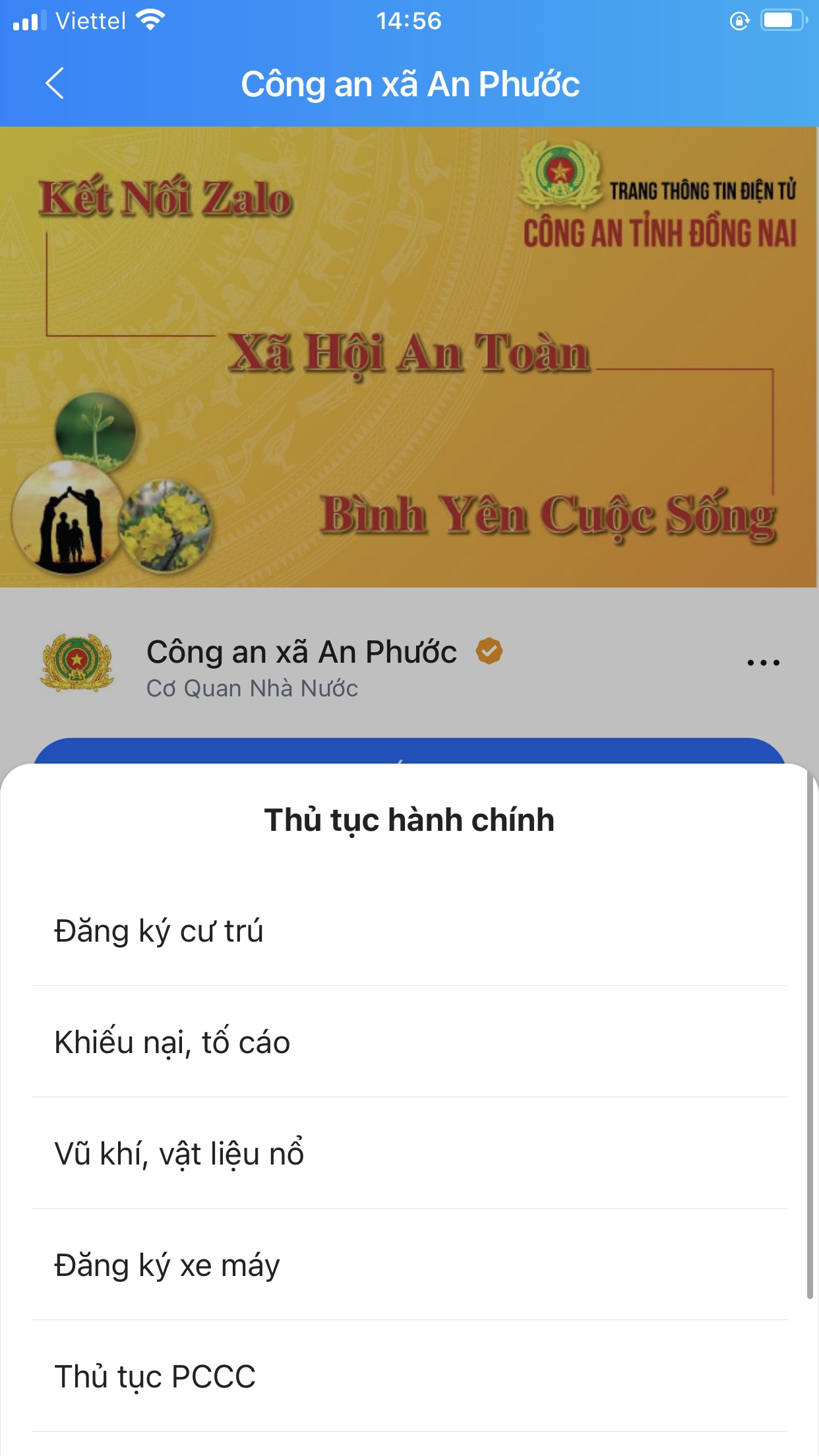Screen dimensions: 819x1456
Task: Go back using the header arrow
Action: 55,84
